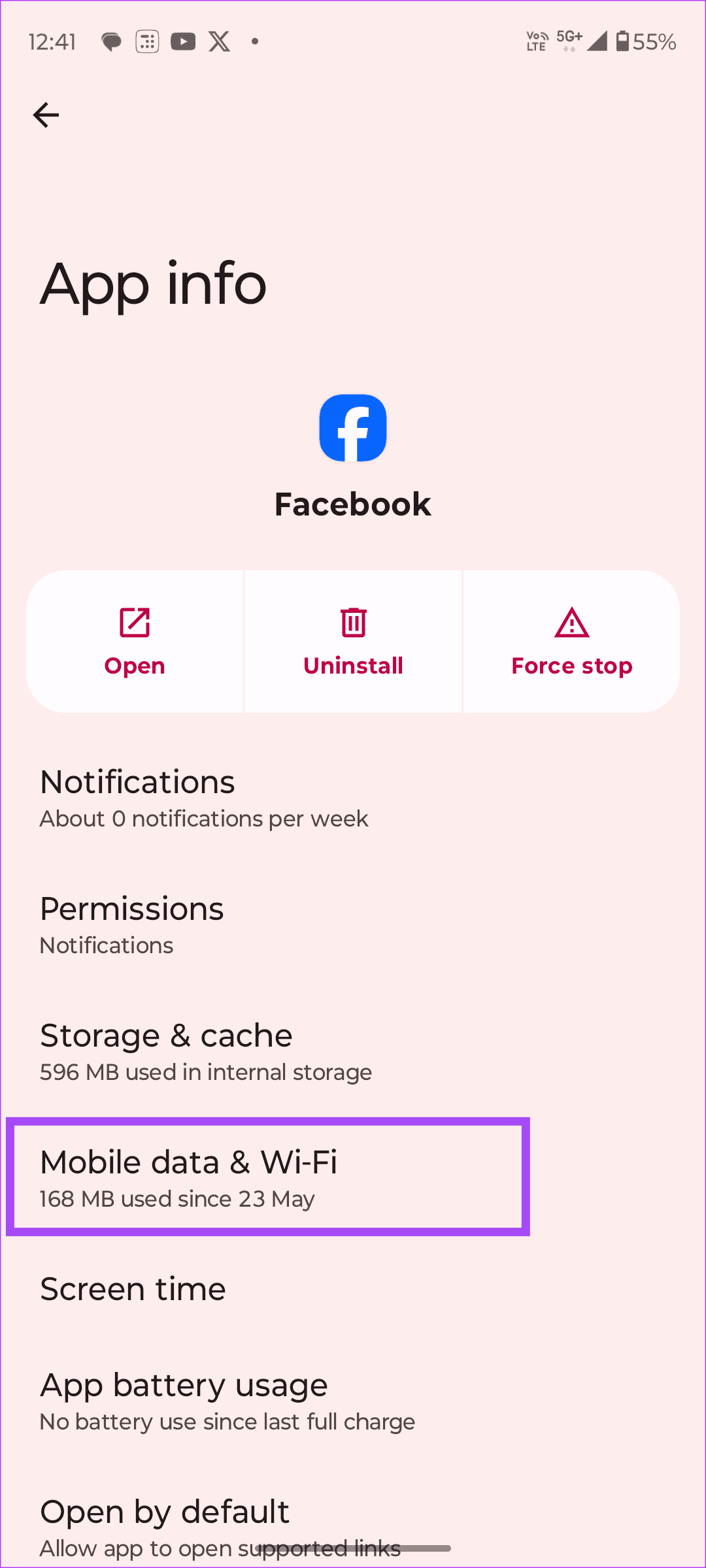Open the Facebook app
The image size is (706, 1568).
(x=135, y=642)
